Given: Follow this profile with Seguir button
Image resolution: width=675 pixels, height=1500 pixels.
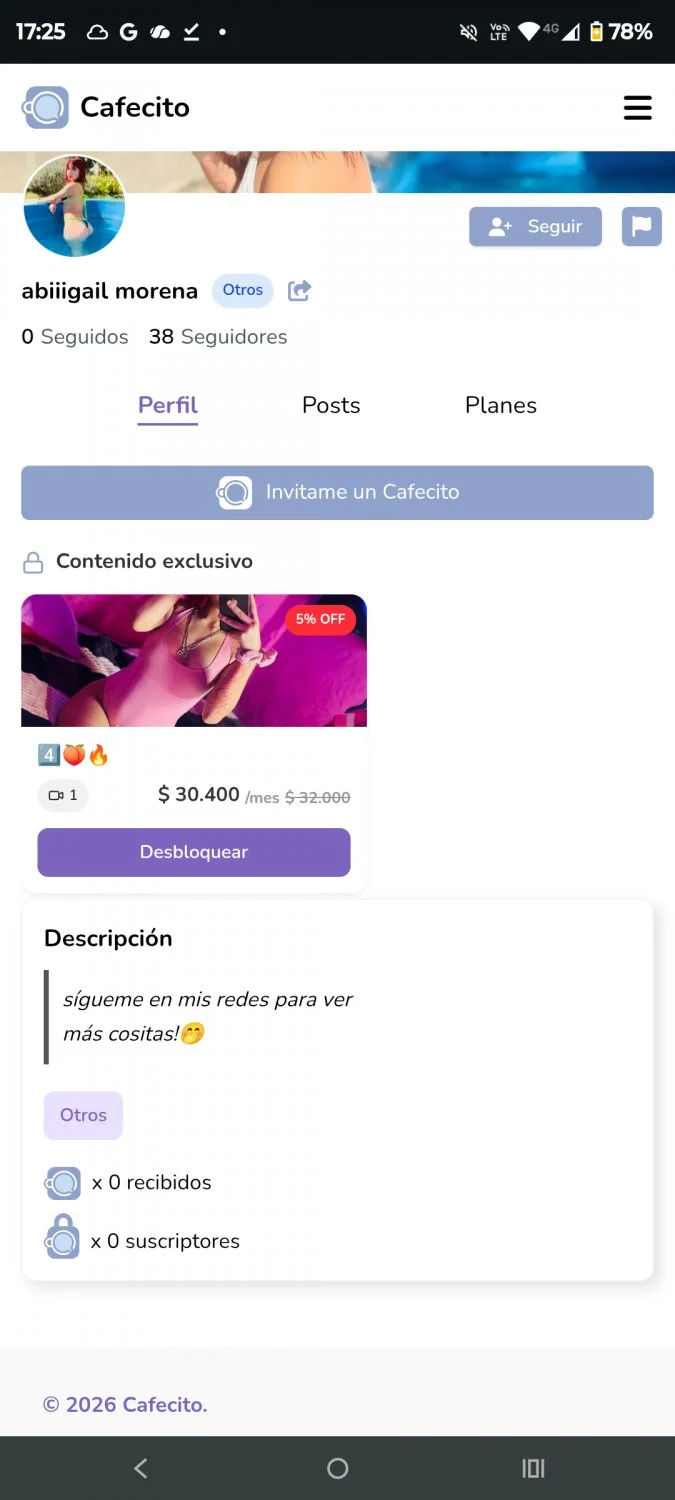Looking at the screenshot, I should pyautogui.click(x=535, y=227).
